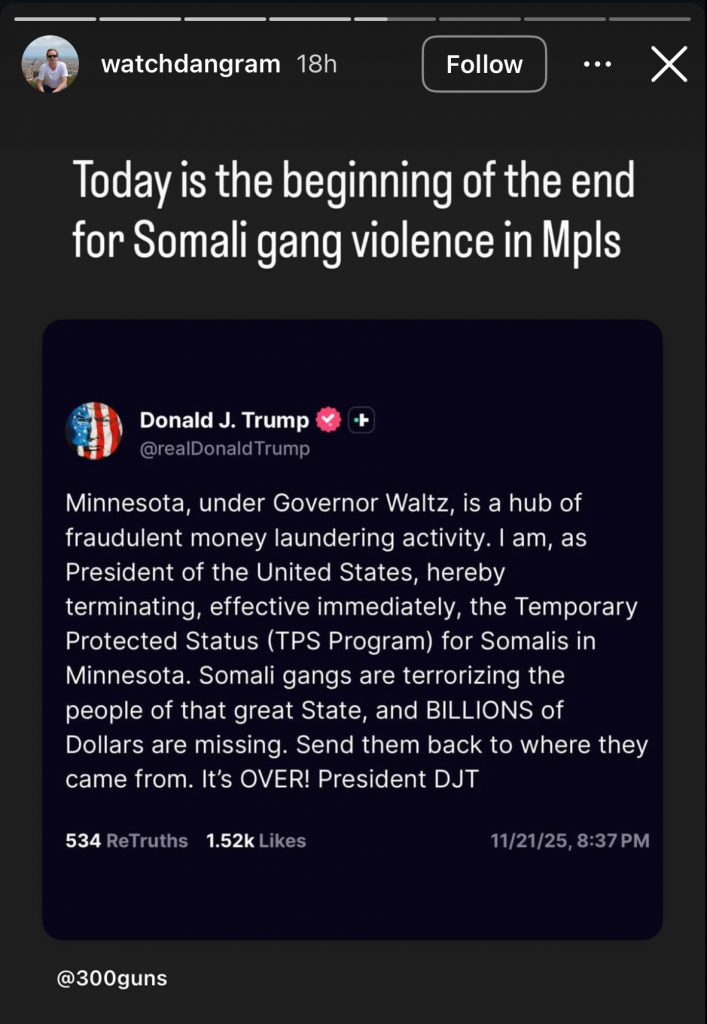Open watchdangram's profile picture
Screen dimensions: 707x1024
pyautogui.click(x=50, y=64)
